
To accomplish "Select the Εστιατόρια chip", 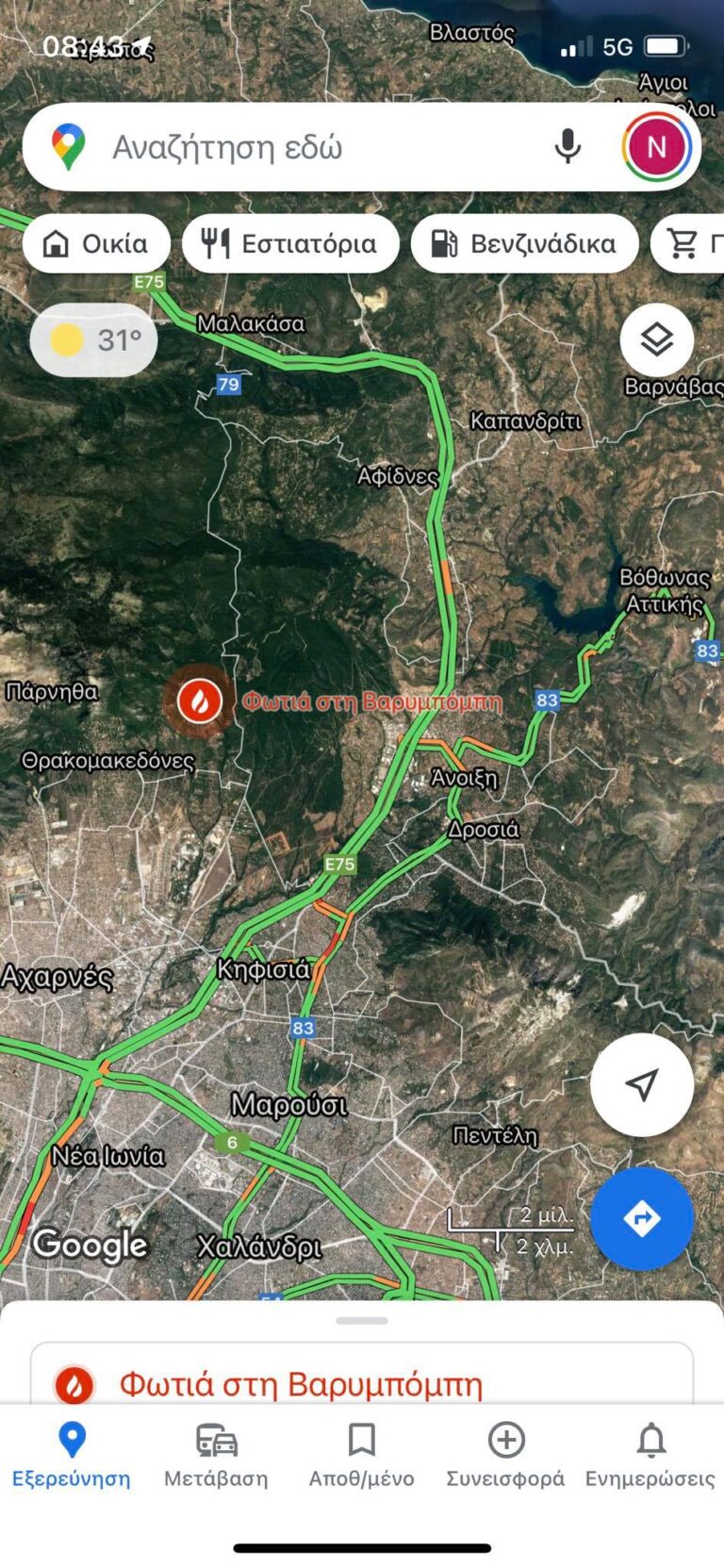I will (290, 244).
